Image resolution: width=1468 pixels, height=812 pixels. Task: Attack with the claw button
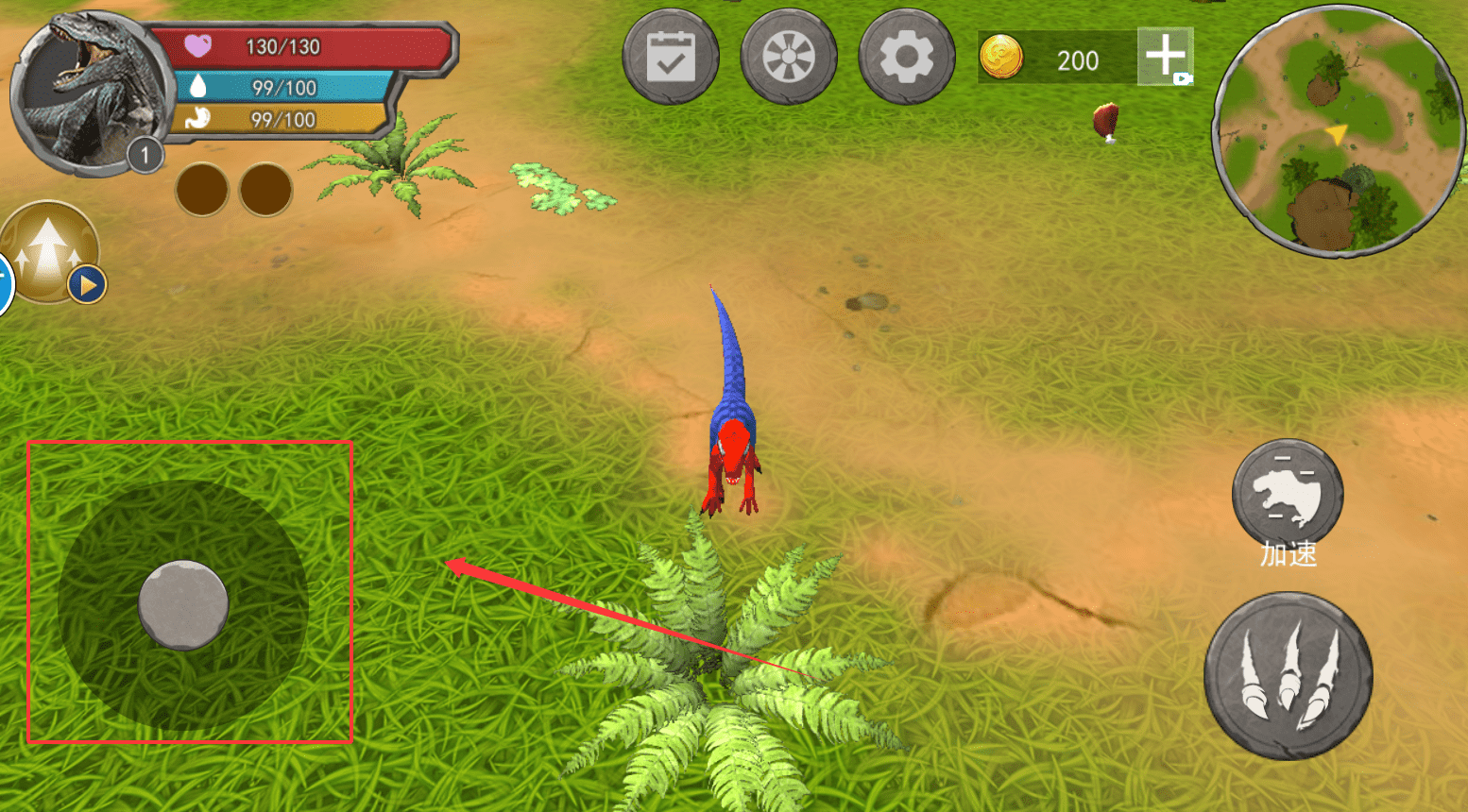(1289, 676)
